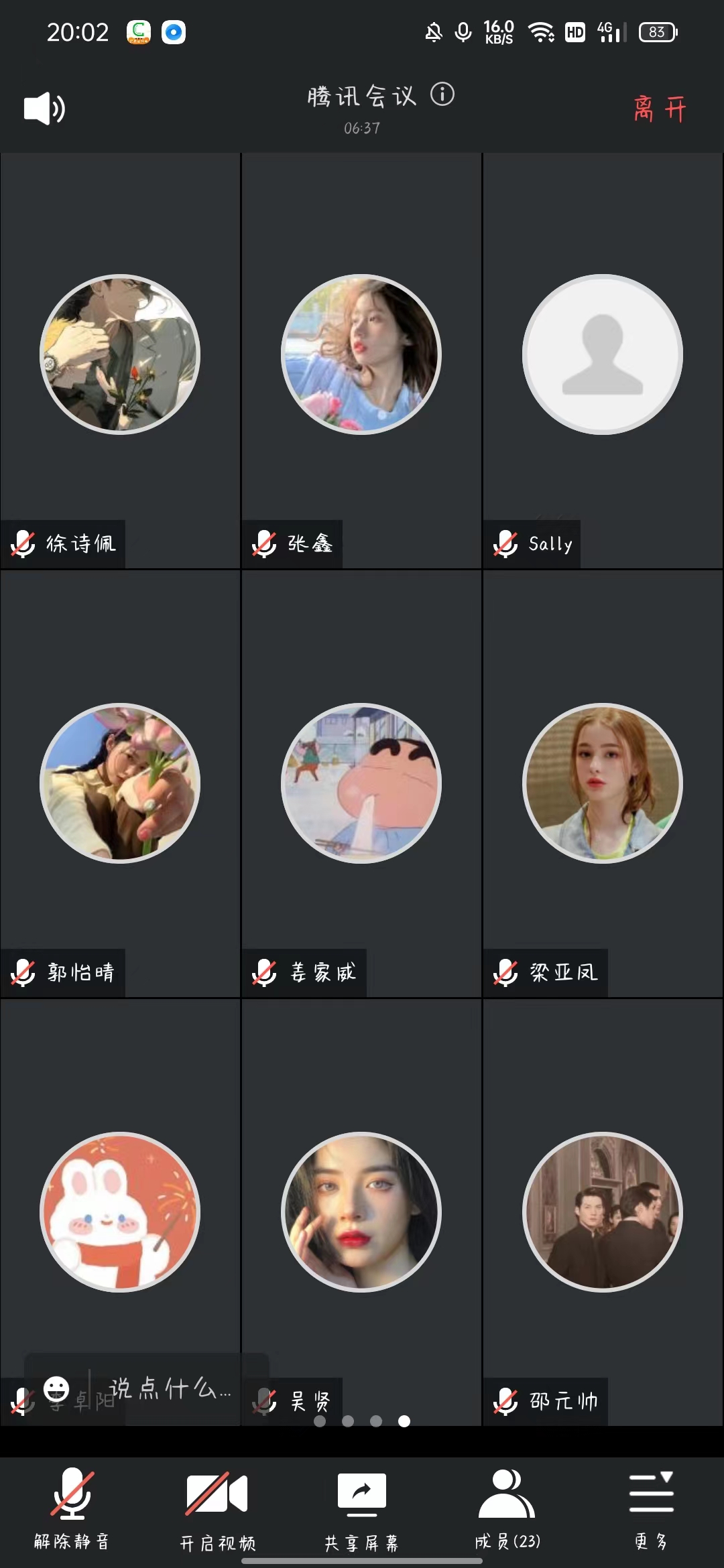The image size is (724, 1568).
Task: Select 姜家威's participant tile
Action: point(361,783)
